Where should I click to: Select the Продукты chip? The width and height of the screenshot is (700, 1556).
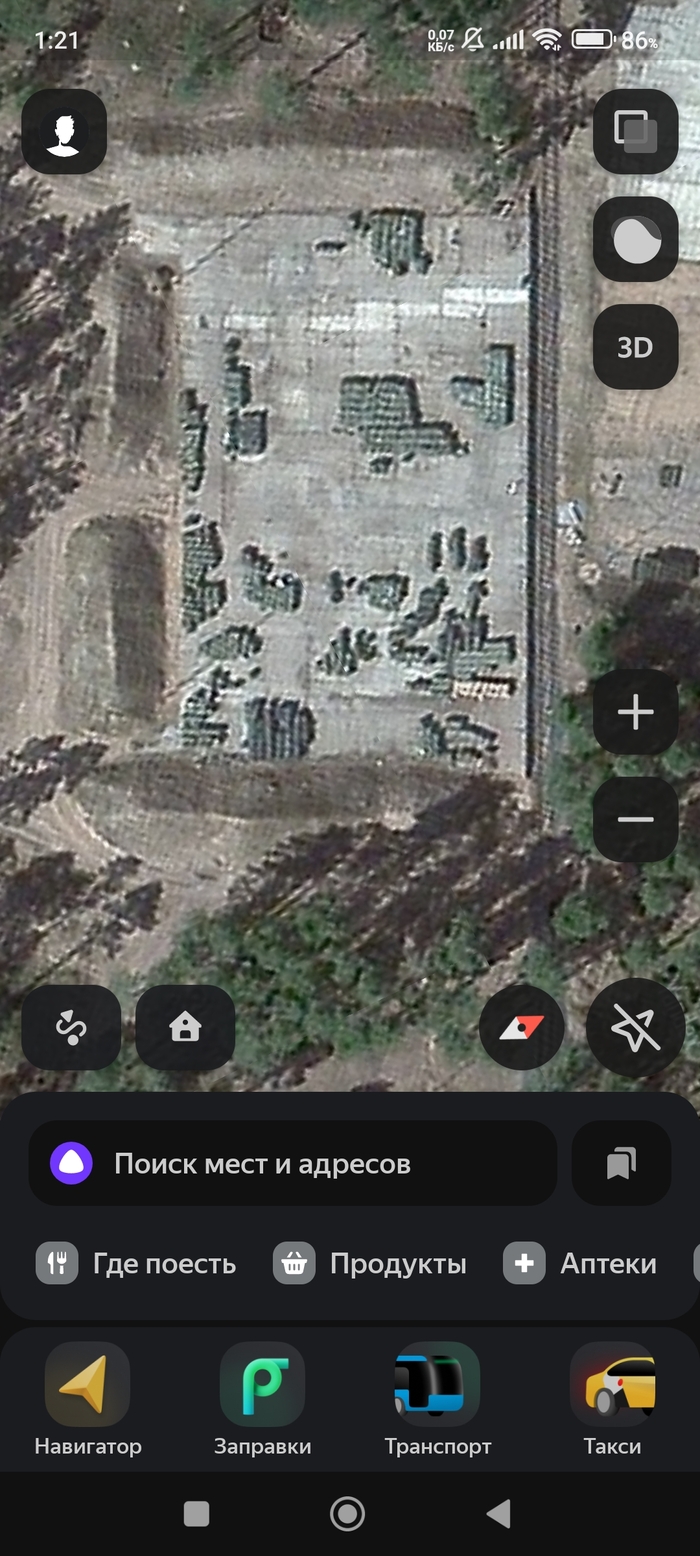tap(371, 1264)
